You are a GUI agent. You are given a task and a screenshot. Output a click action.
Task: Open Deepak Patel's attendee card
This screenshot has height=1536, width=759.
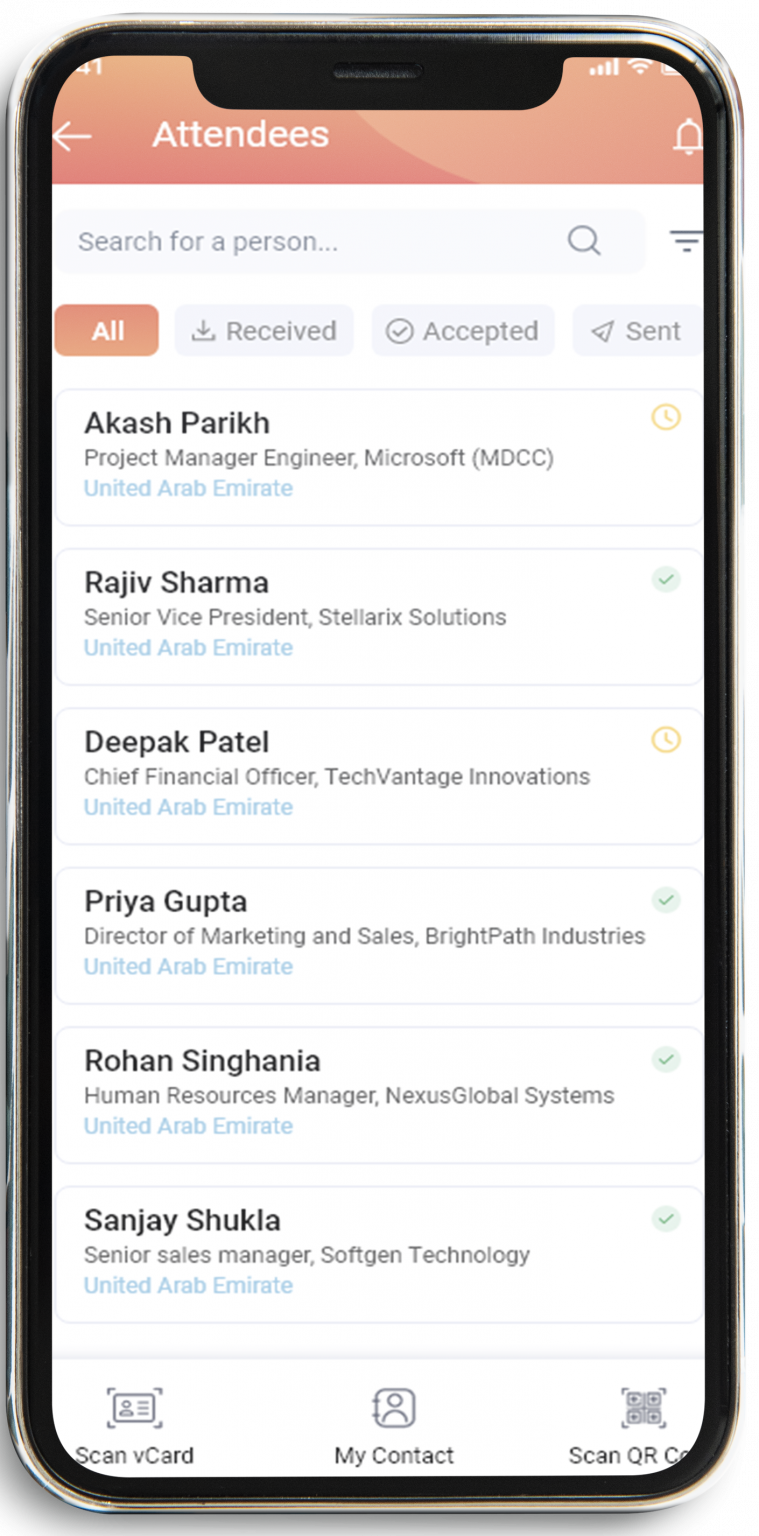coord(379,776)
